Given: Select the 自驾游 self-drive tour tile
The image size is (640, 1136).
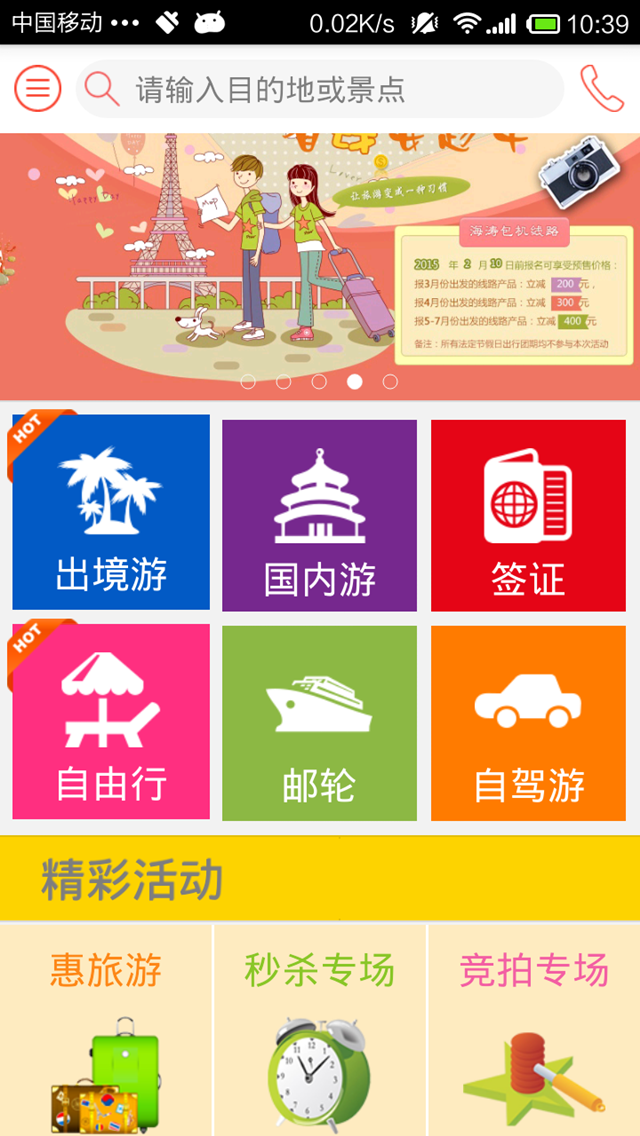Looking at the screenshot, I should [528, 722].
